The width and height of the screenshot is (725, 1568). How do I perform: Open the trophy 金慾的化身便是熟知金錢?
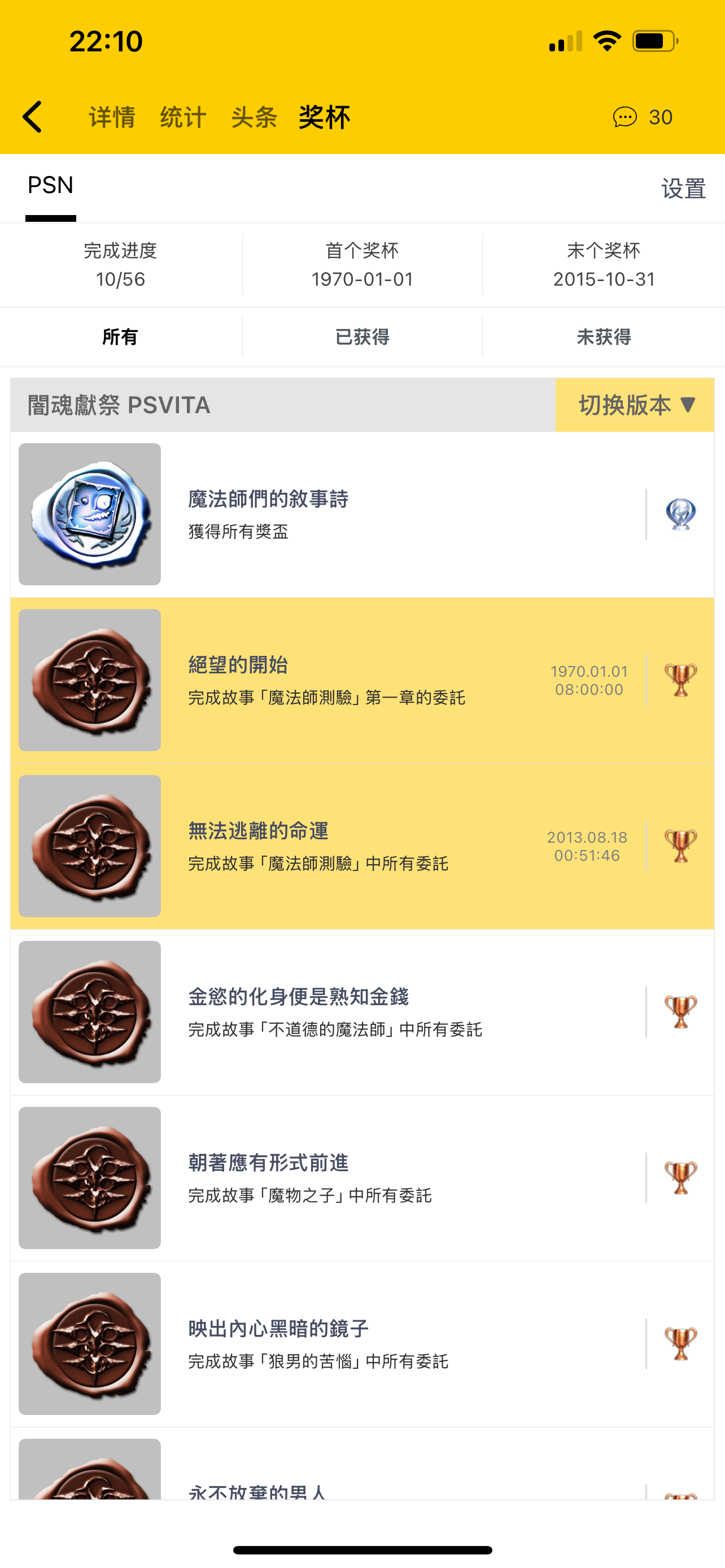pyautogui.click(x=362, y=1011)
